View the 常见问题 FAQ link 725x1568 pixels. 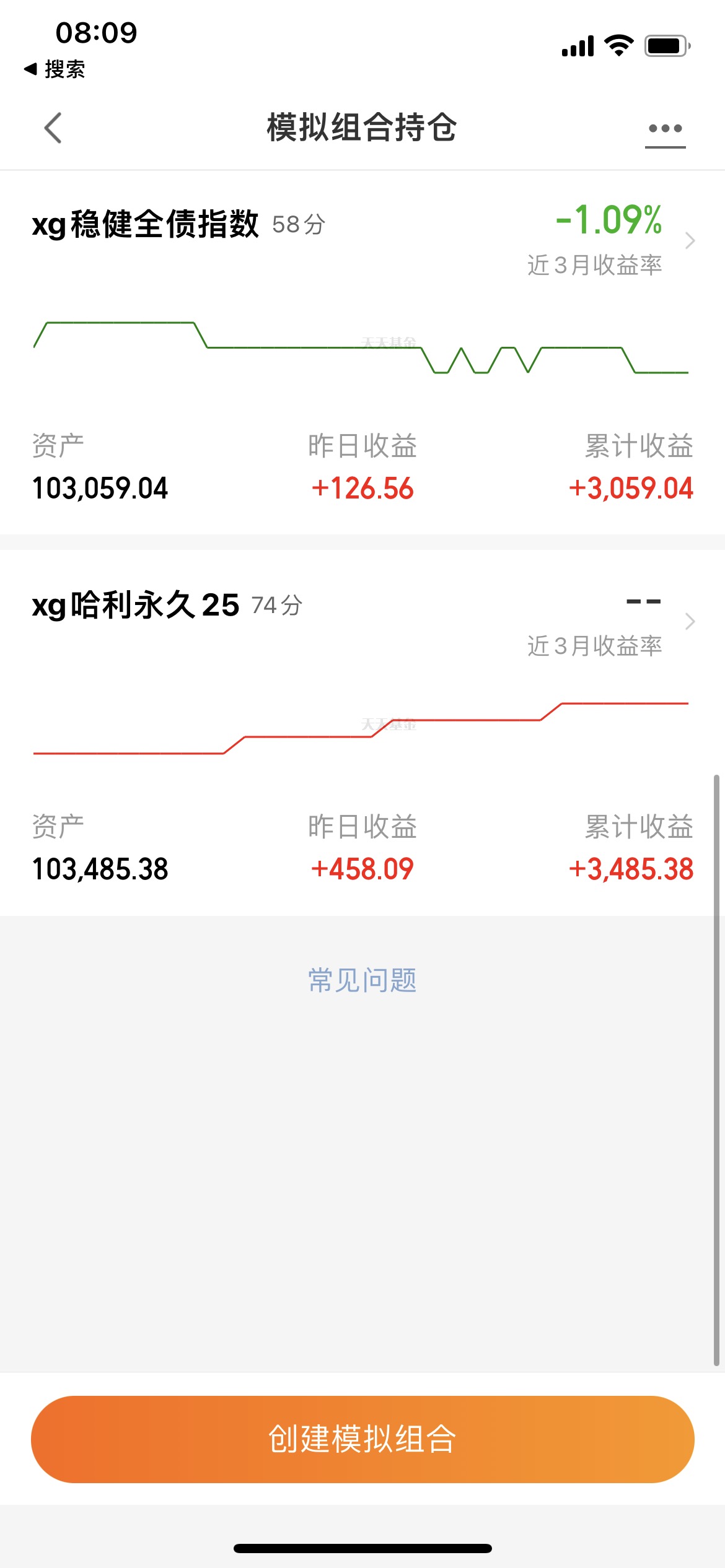point(362,980)
